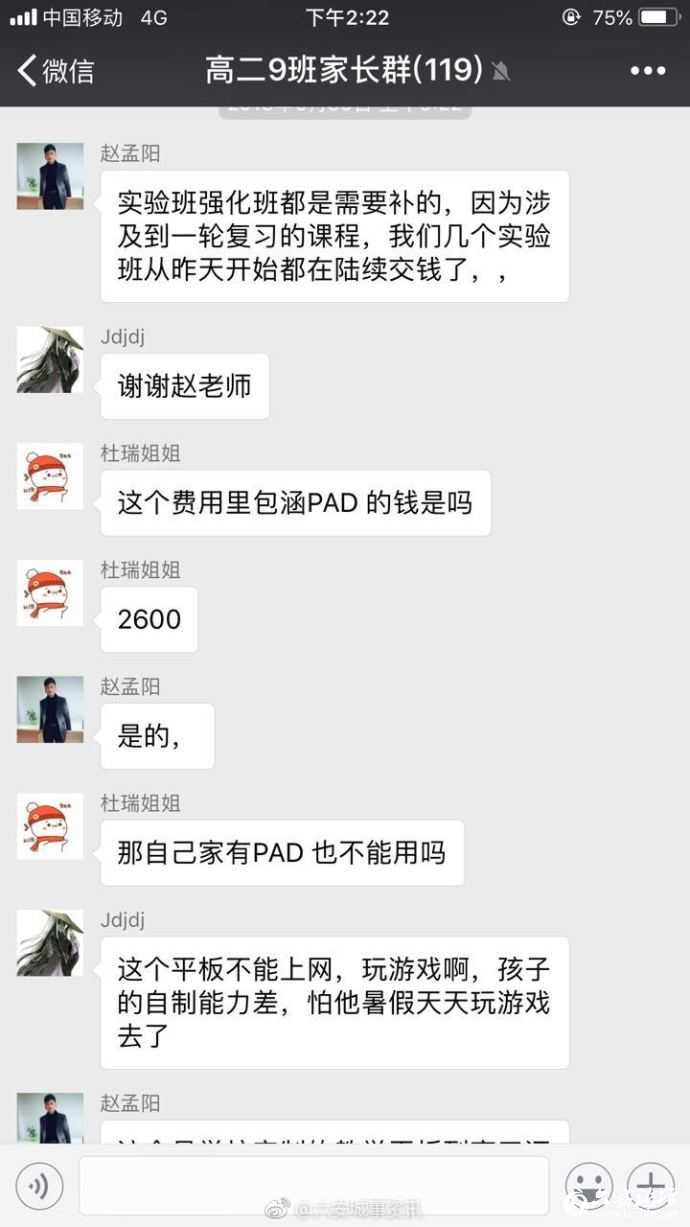Open the group chat overflow menu

point(647,71)
